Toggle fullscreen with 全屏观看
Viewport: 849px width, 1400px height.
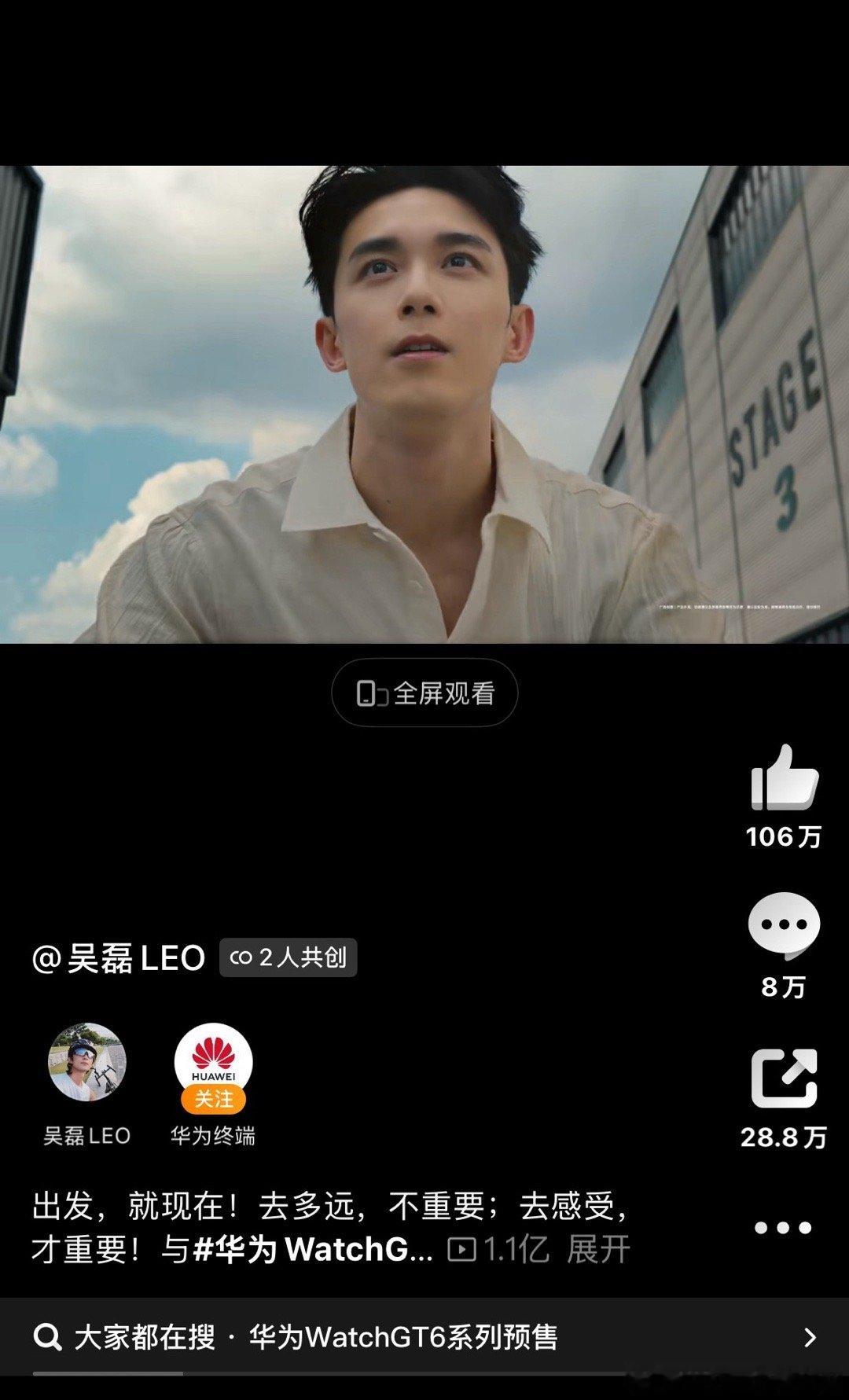tap(424, 692)
